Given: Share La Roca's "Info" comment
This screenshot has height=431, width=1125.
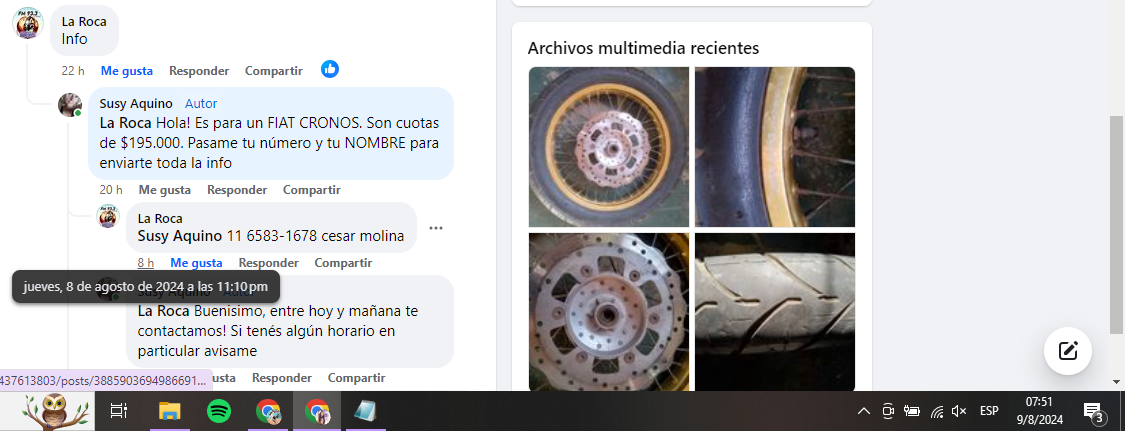Looking at the screenshot, I should point(273,71).
